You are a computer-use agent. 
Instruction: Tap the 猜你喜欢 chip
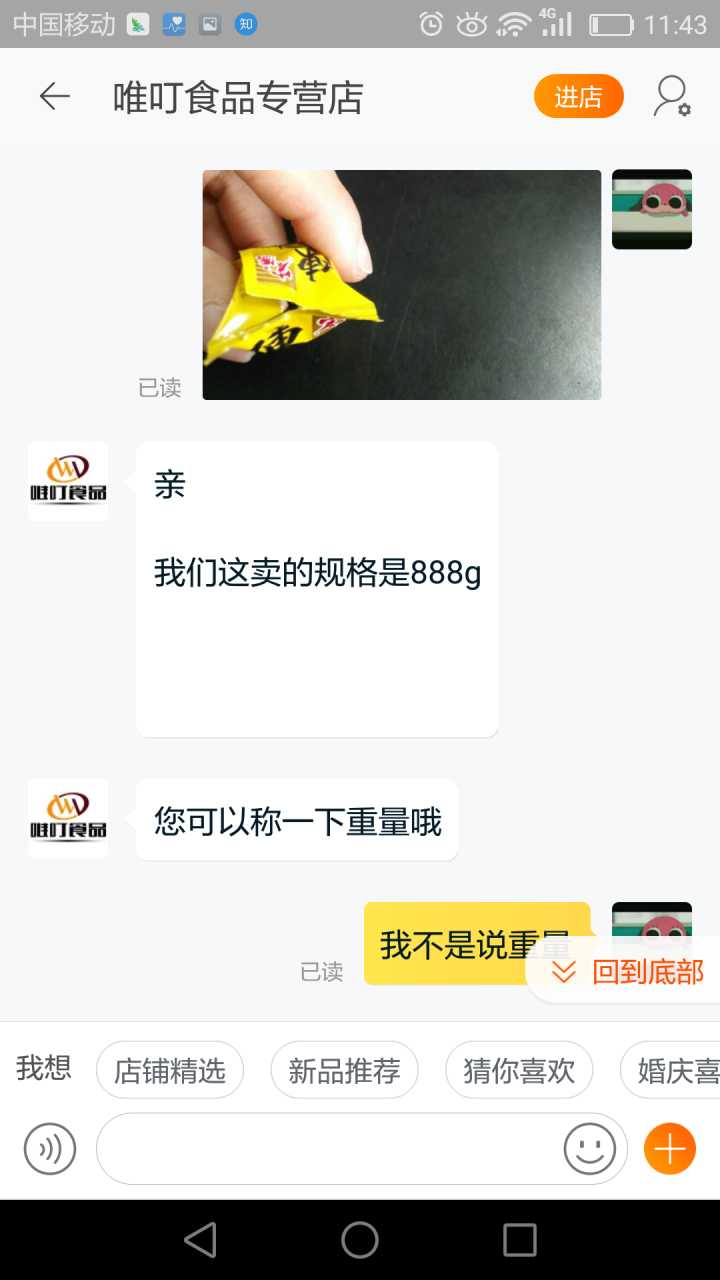point(519,1071)
